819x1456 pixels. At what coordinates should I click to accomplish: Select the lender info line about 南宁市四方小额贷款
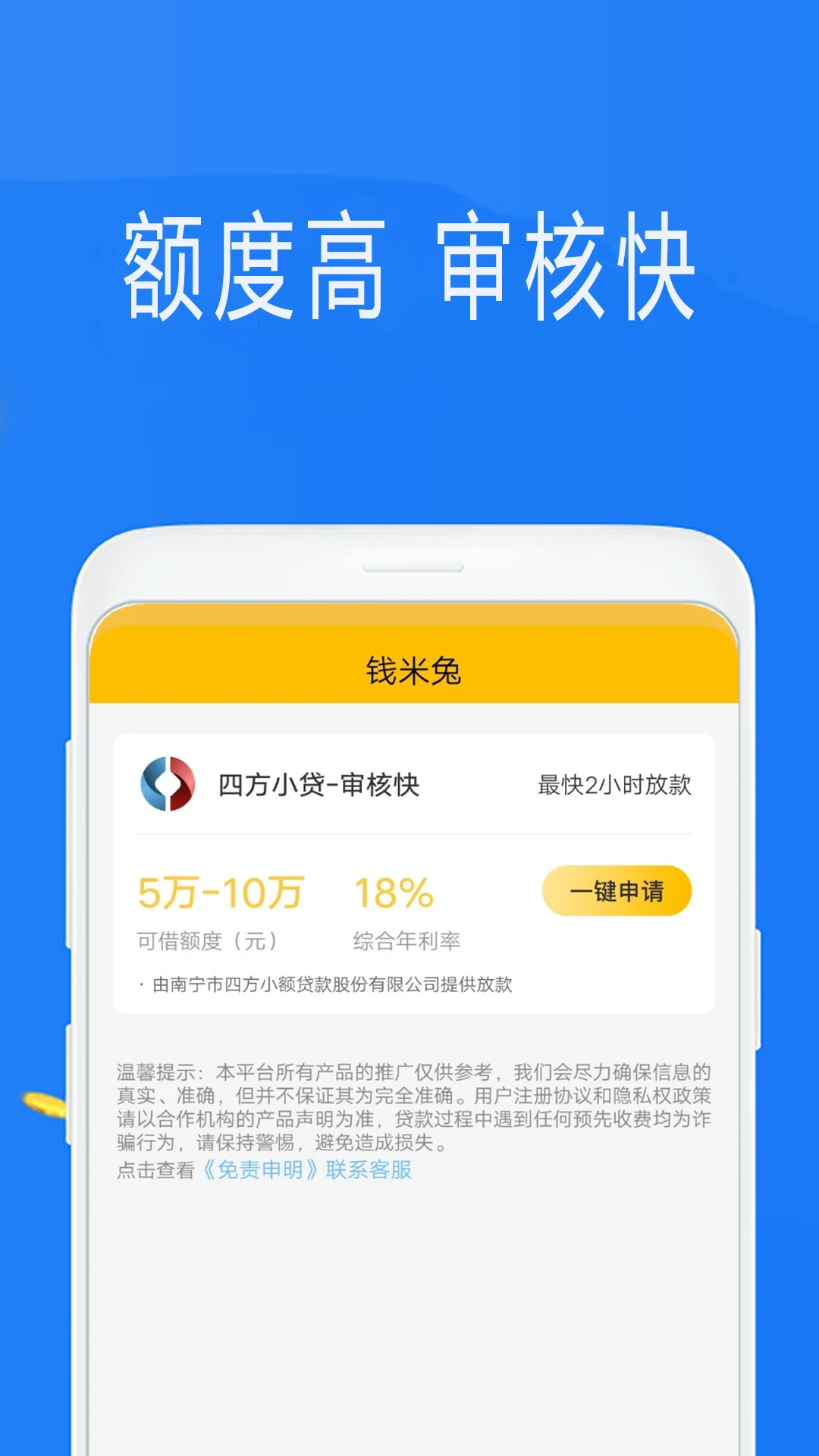pos(326,986)
